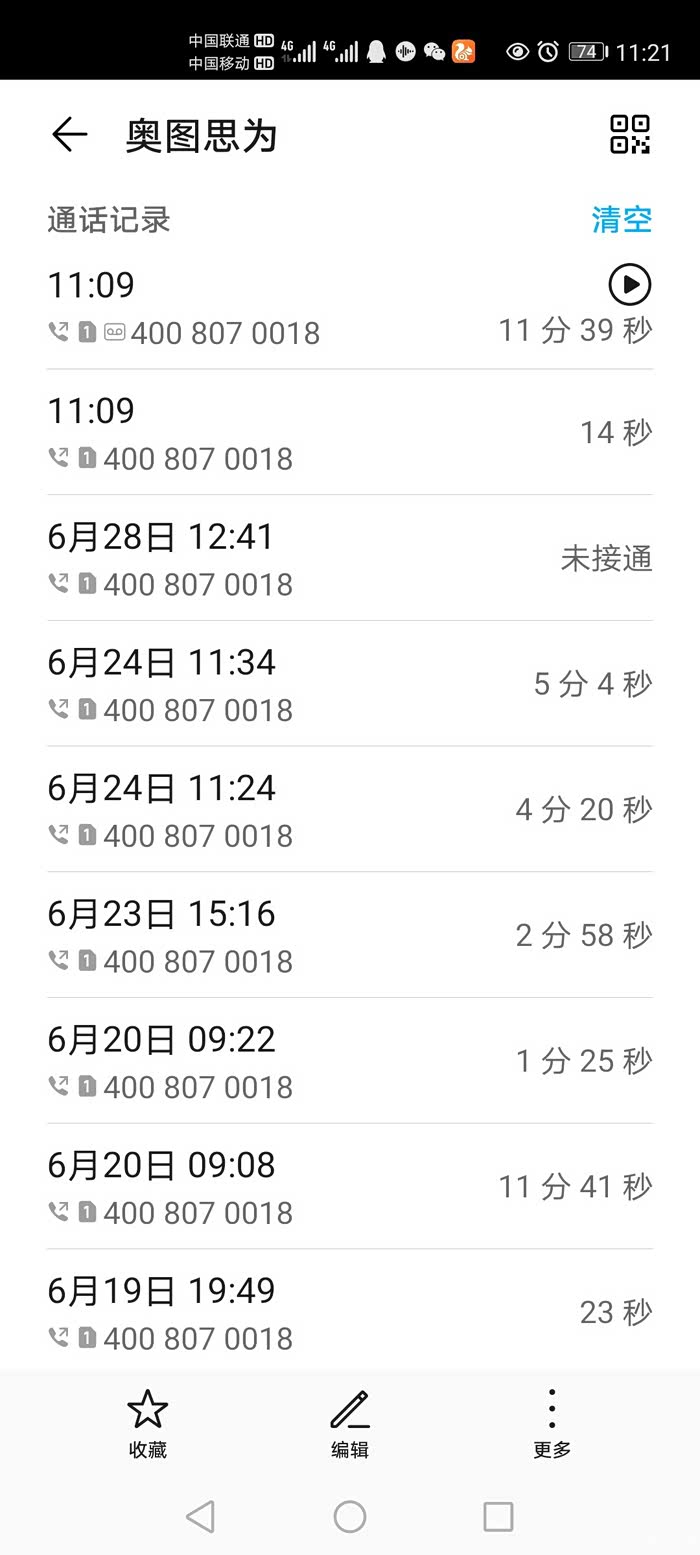This screenshot has height=1555, width=700.
Task: Tap 清空 to clear call history
Action: point(621,220)
